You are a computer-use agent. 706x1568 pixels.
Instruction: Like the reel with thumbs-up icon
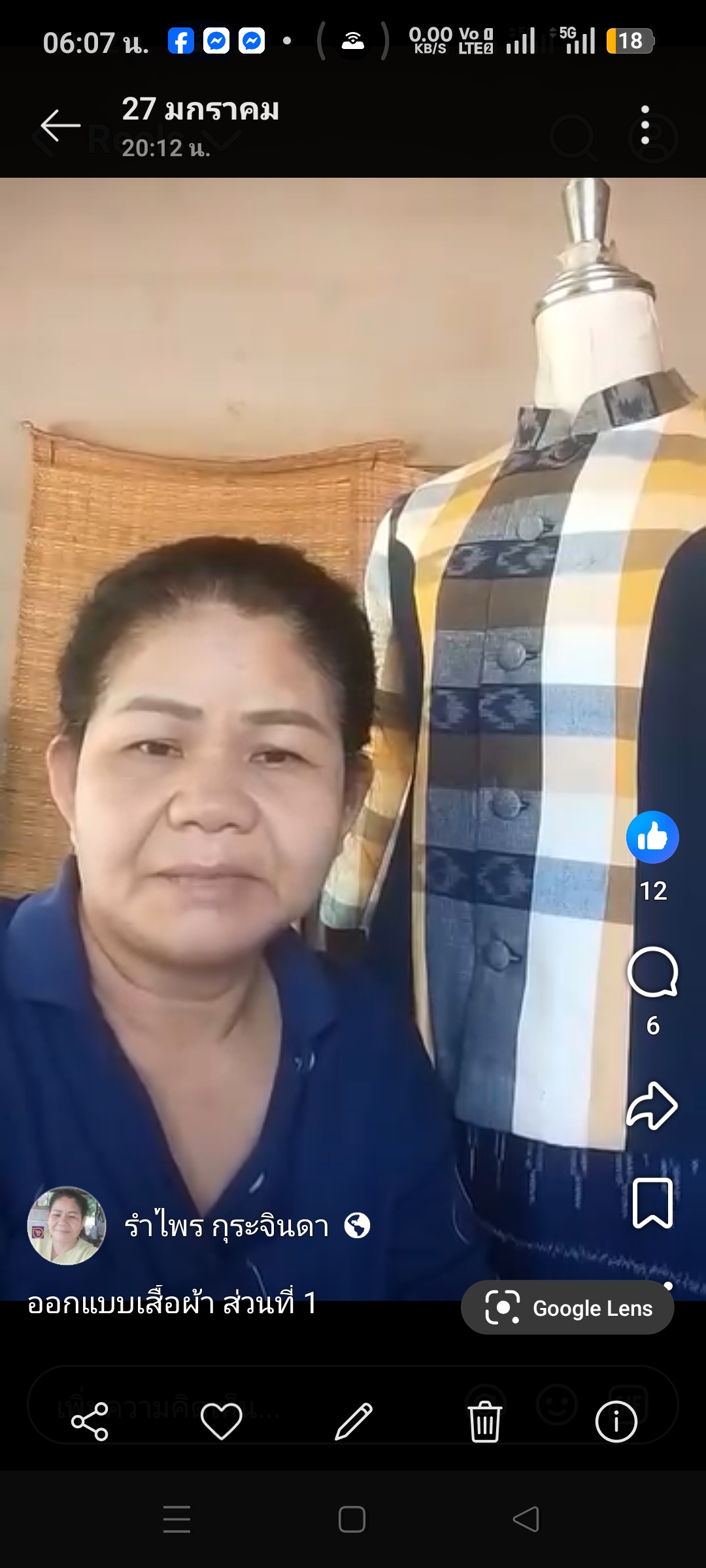tap(652, 837)
